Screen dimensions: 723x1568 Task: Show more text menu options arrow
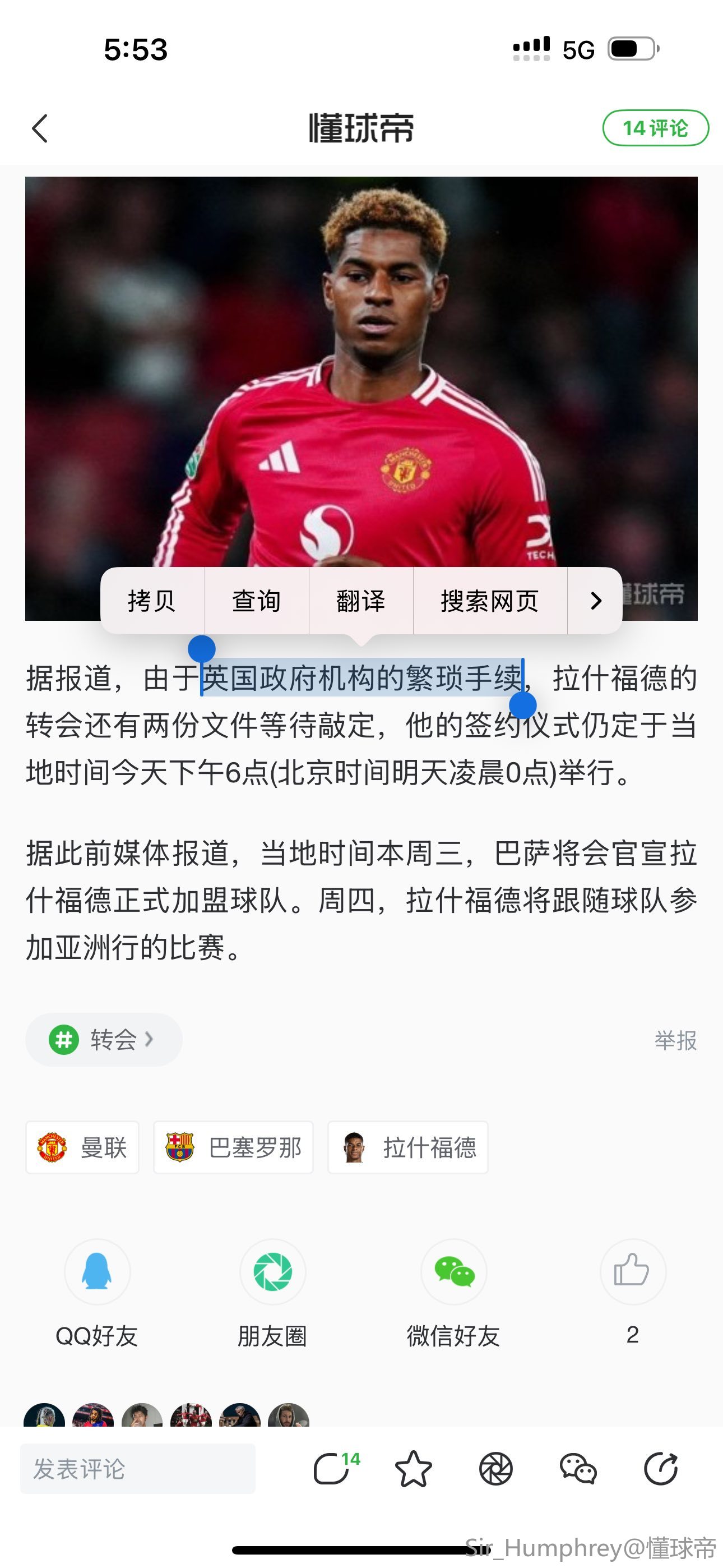tap(595, 601)
